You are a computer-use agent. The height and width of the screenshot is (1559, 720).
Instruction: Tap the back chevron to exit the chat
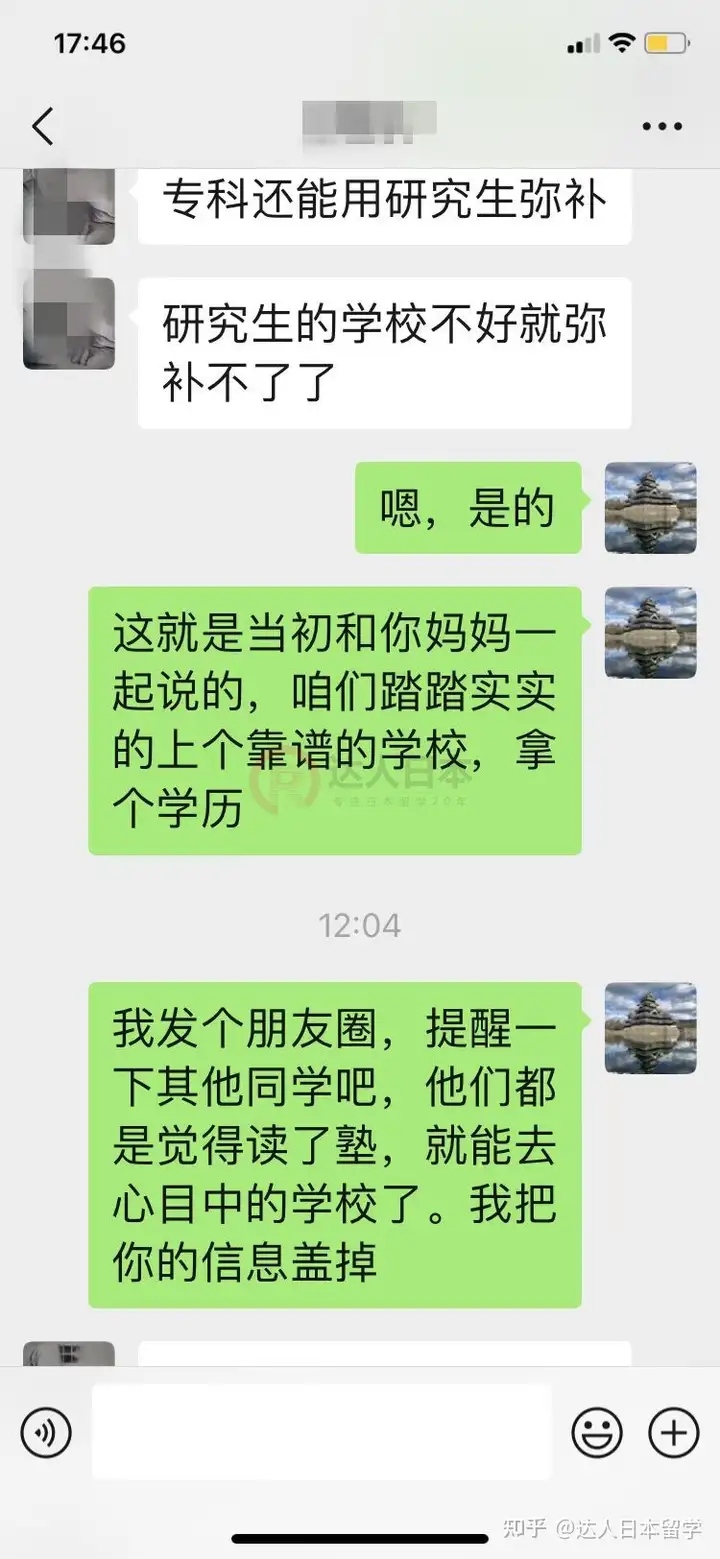pos(40,127)
